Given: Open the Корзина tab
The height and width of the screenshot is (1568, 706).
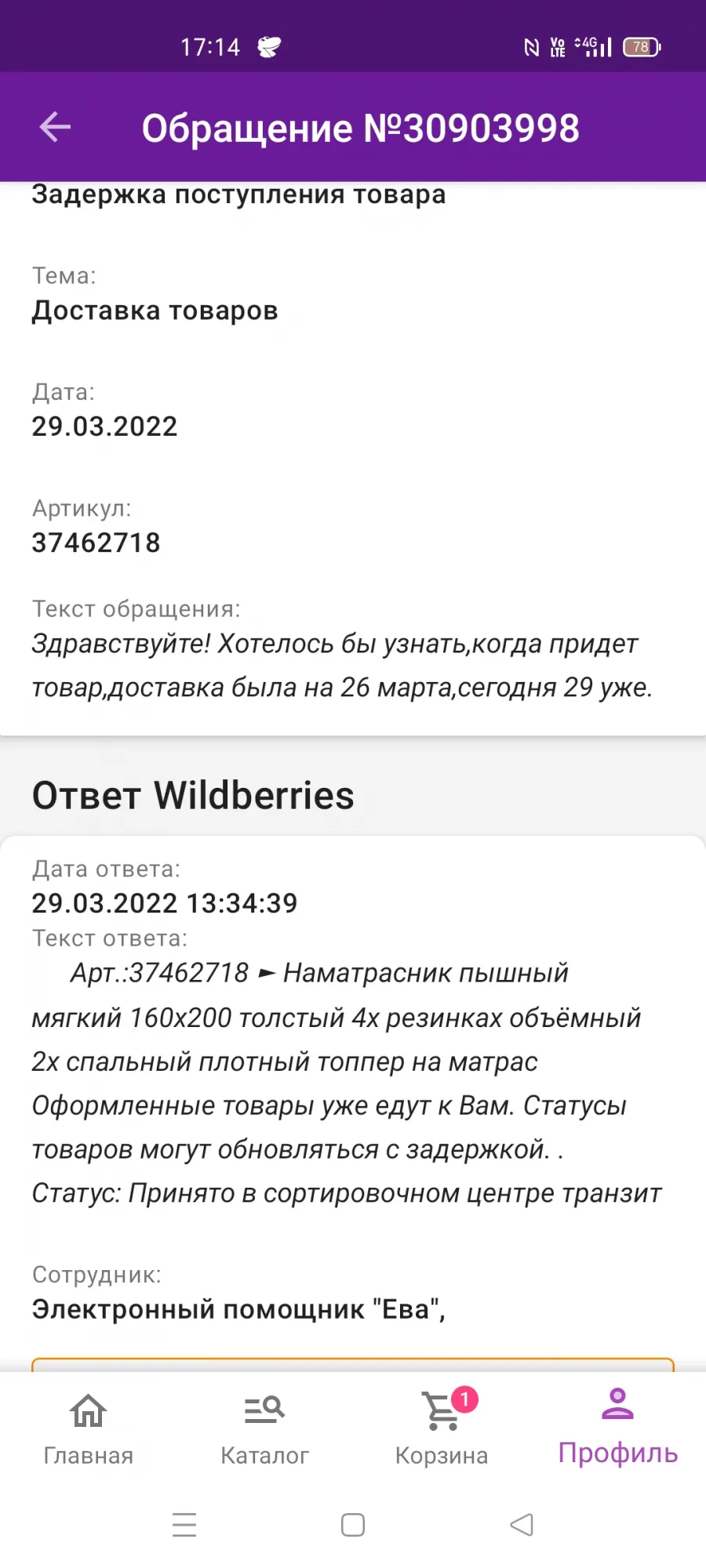Looking at the screenshot, I should pos(442,1428).
